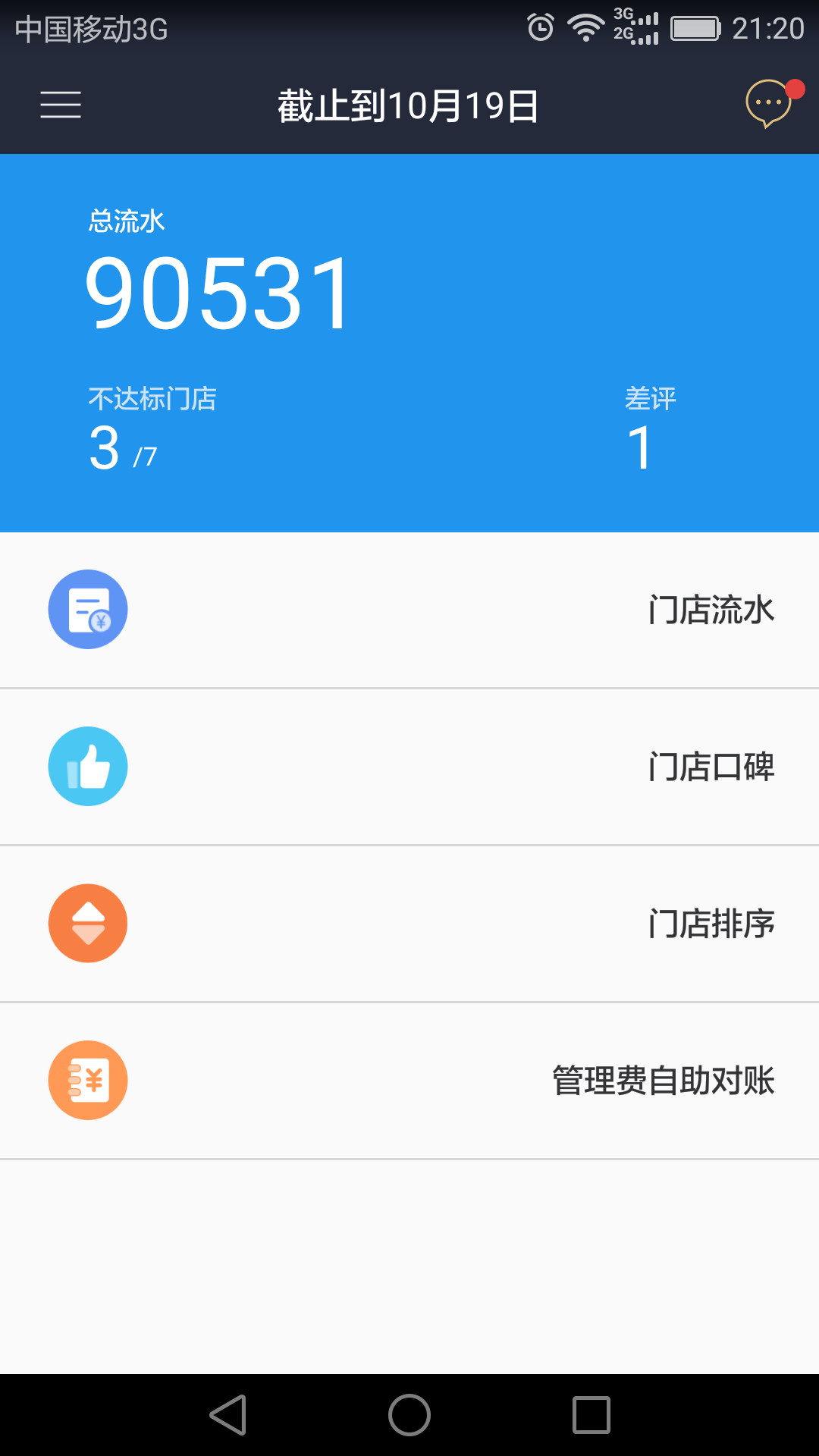This screenshot has height=1456, width=819.
Task: Select the orange 门店排序 sorting icon
Action: 87,923
